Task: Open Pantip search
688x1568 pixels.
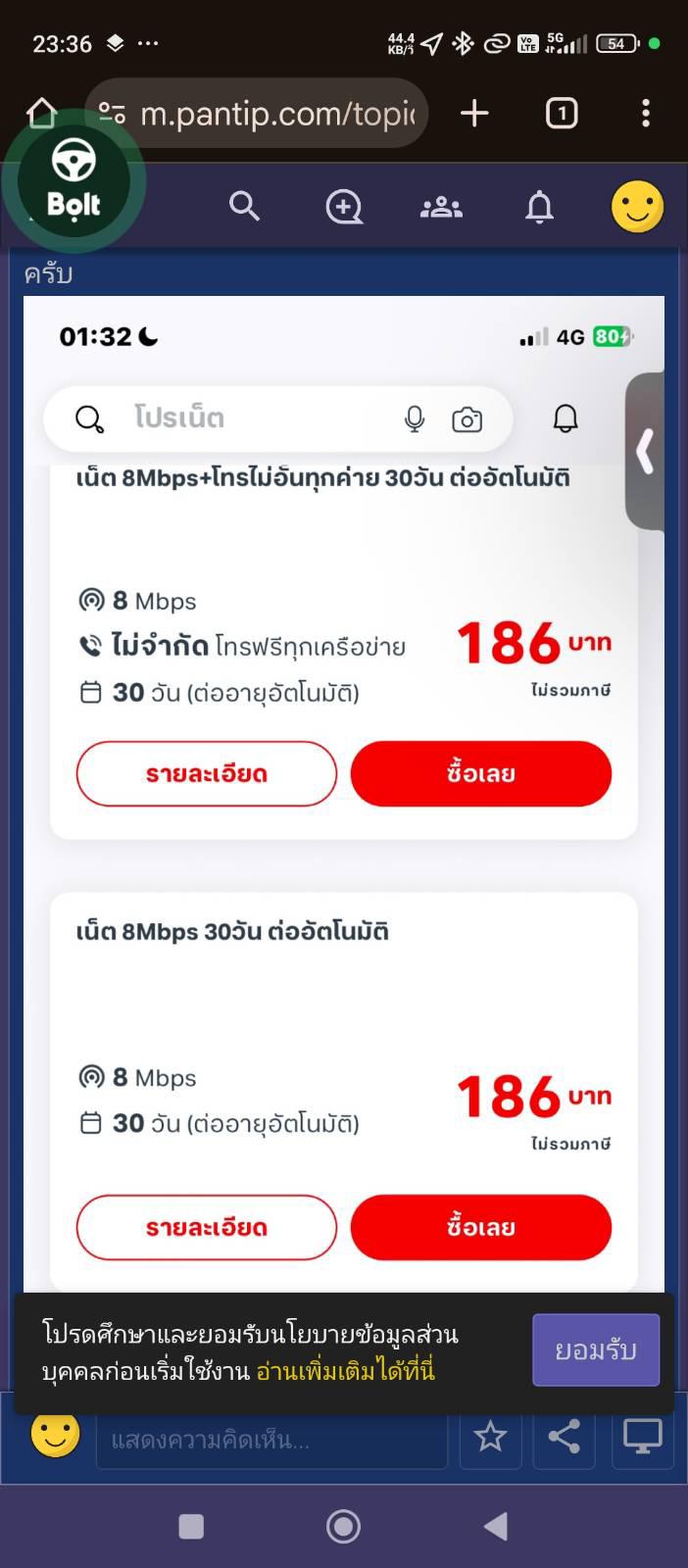Action: pyautogui.click(x=244, y=207)
